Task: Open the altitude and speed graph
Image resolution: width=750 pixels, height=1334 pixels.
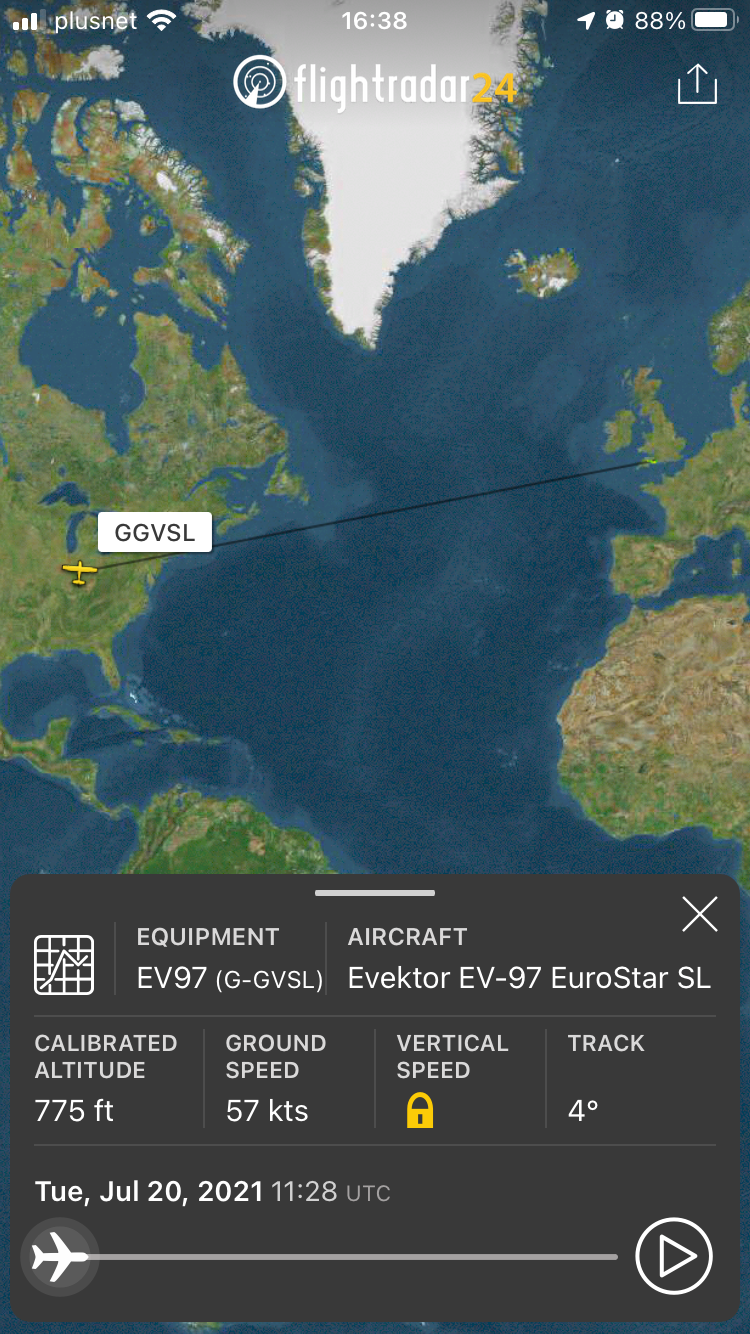Action: pyautogui.click(x=65, y=964)
